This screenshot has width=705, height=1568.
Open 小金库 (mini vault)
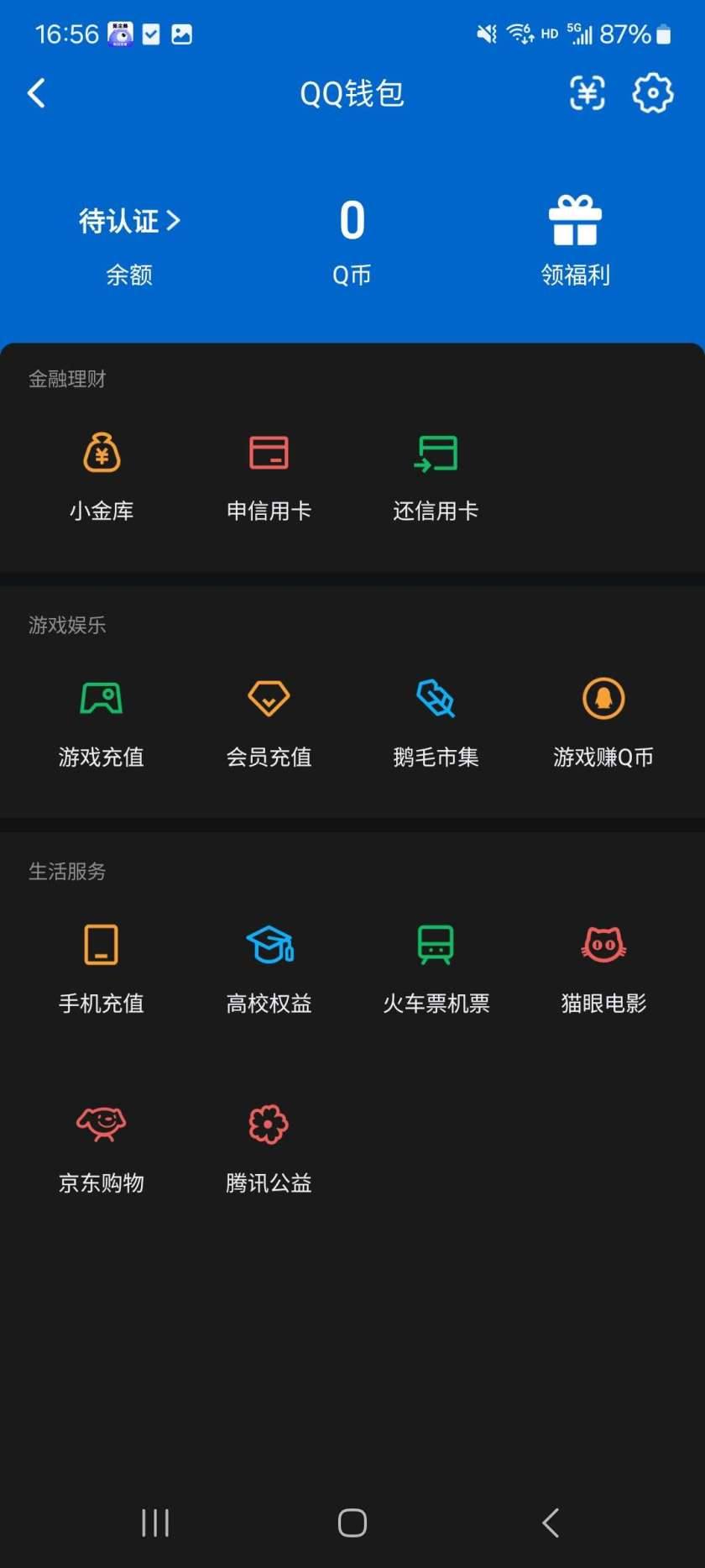click(x=101, y=475)
